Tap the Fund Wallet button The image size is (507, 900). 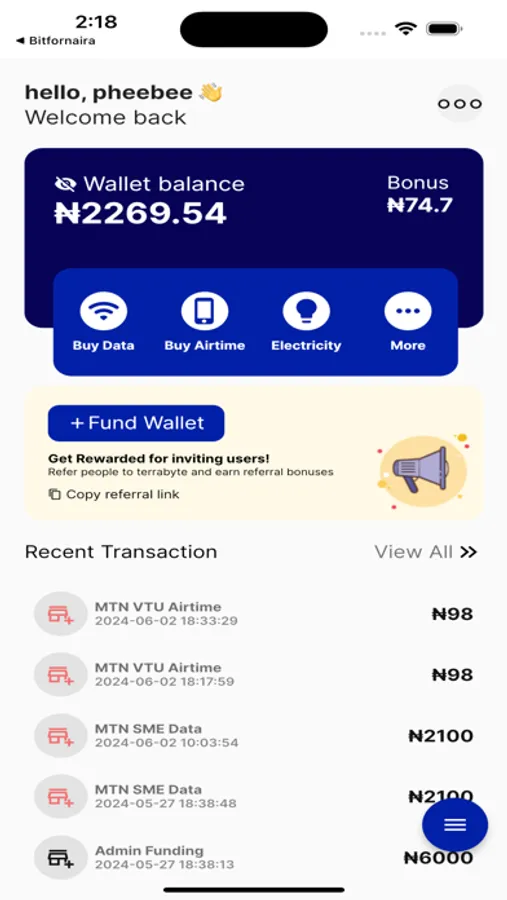[x=136, y=423]
